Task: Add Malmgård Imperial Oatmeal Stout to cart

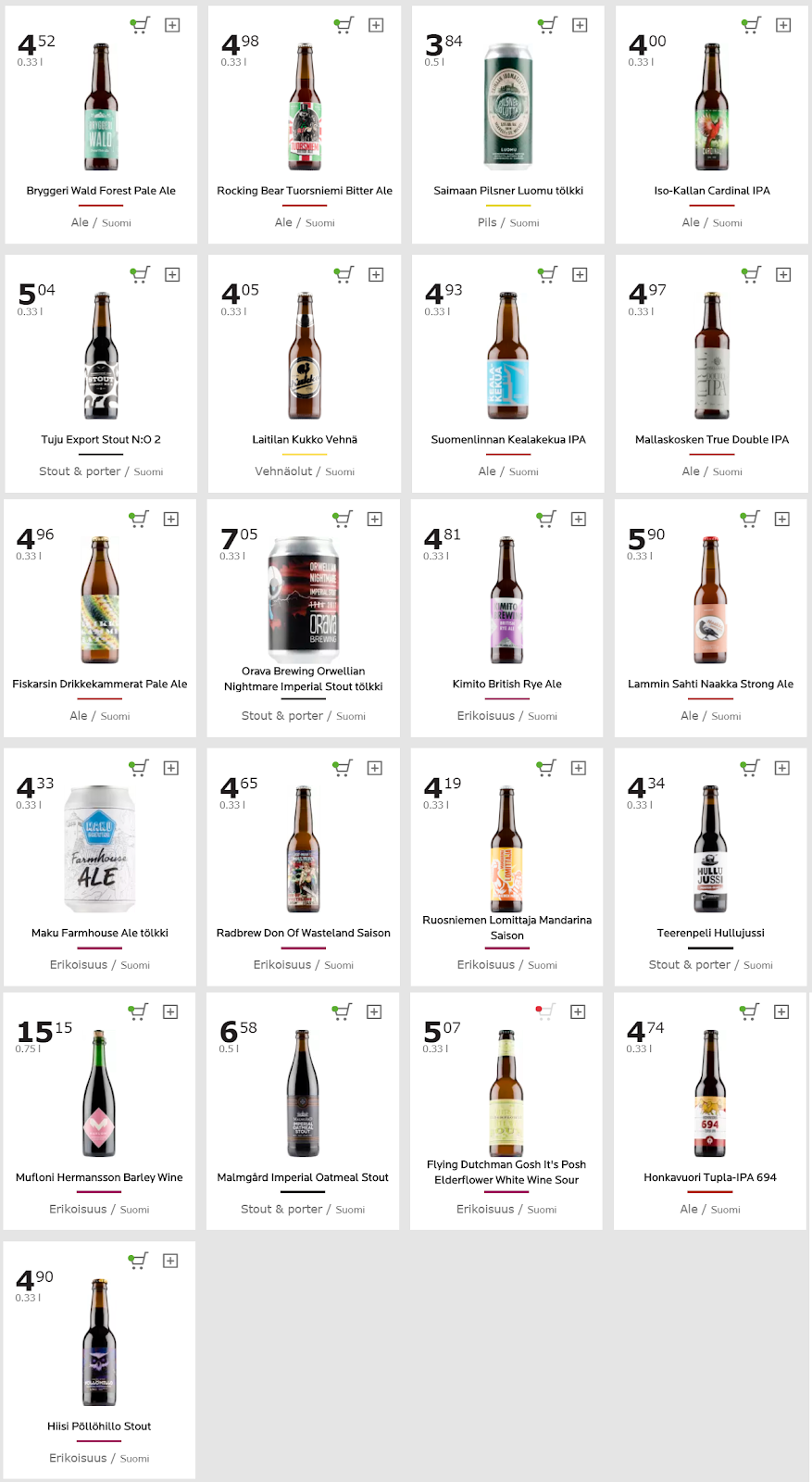Action: coord(342,1011)
